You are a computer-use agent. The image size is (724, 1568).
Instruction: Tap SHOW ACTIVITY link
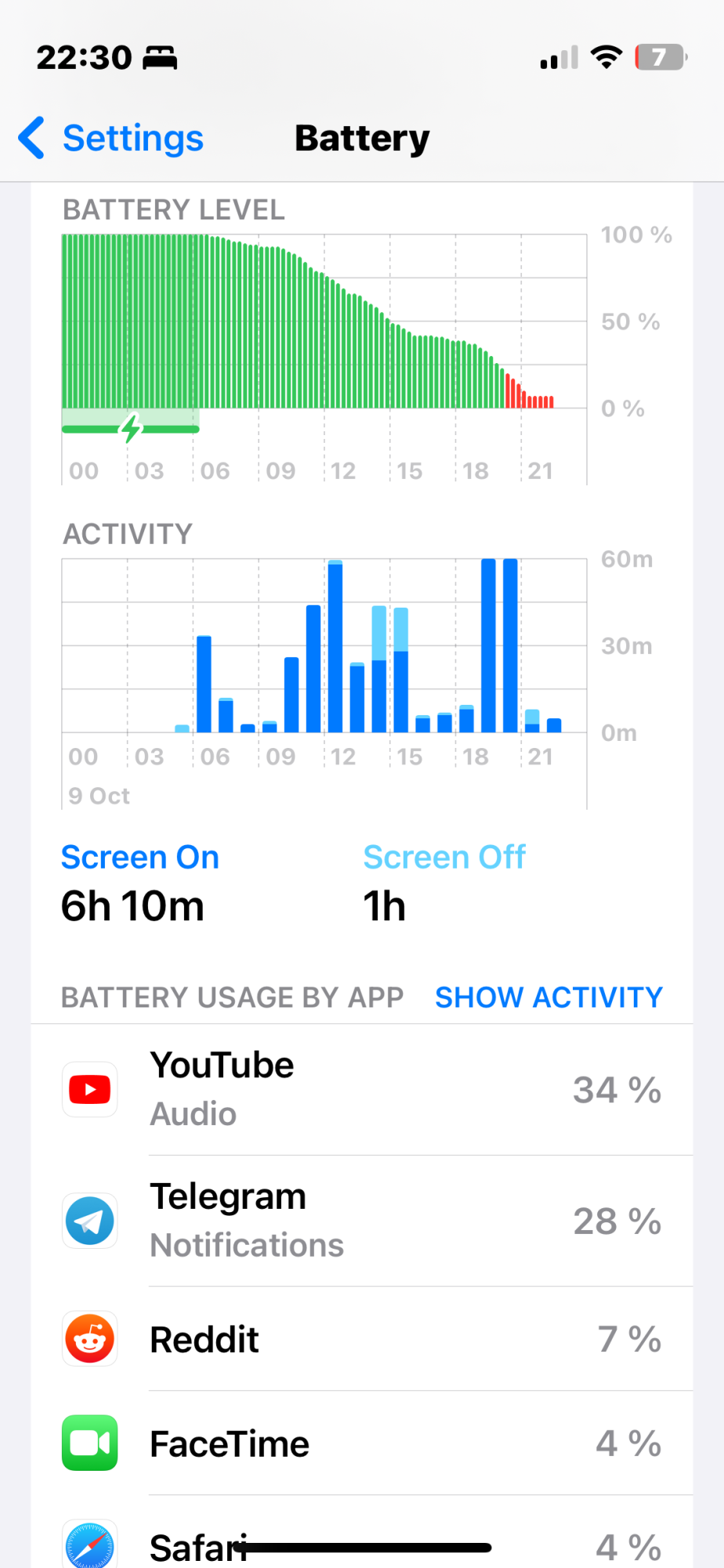(x=548, y=997)
